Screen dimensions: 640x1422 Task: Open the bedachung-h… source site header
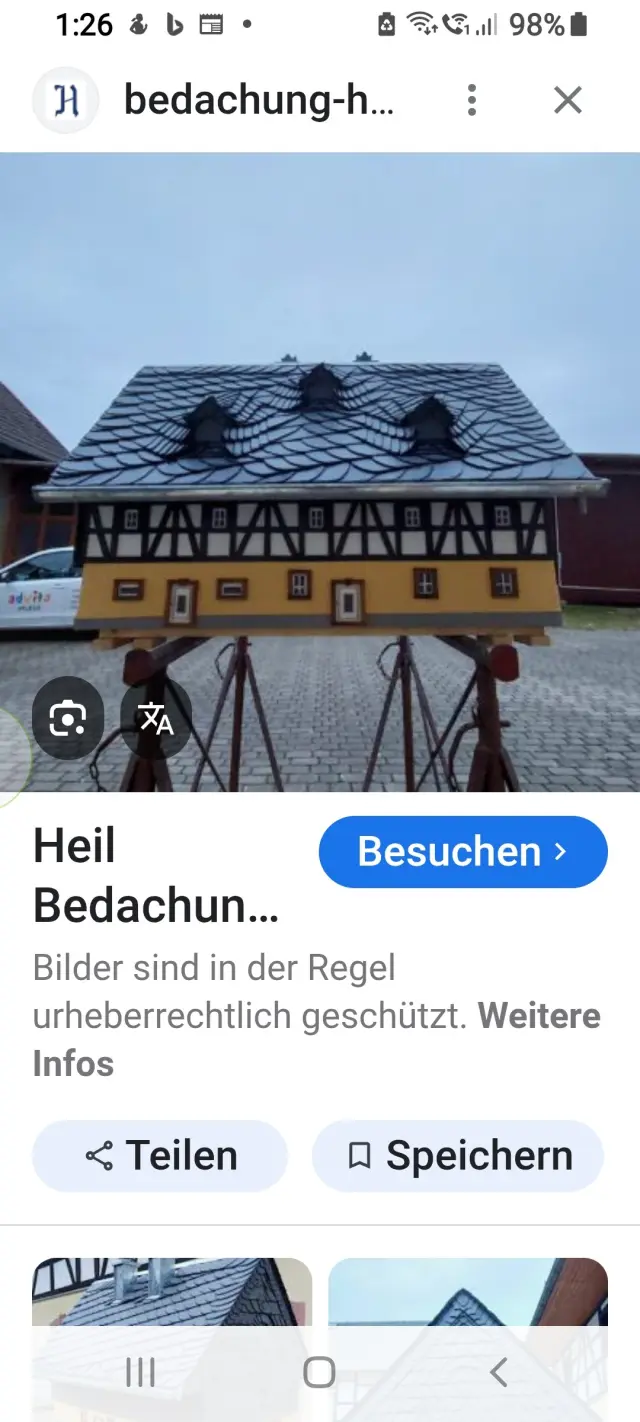pyautogui.click(x=259, y=100)
